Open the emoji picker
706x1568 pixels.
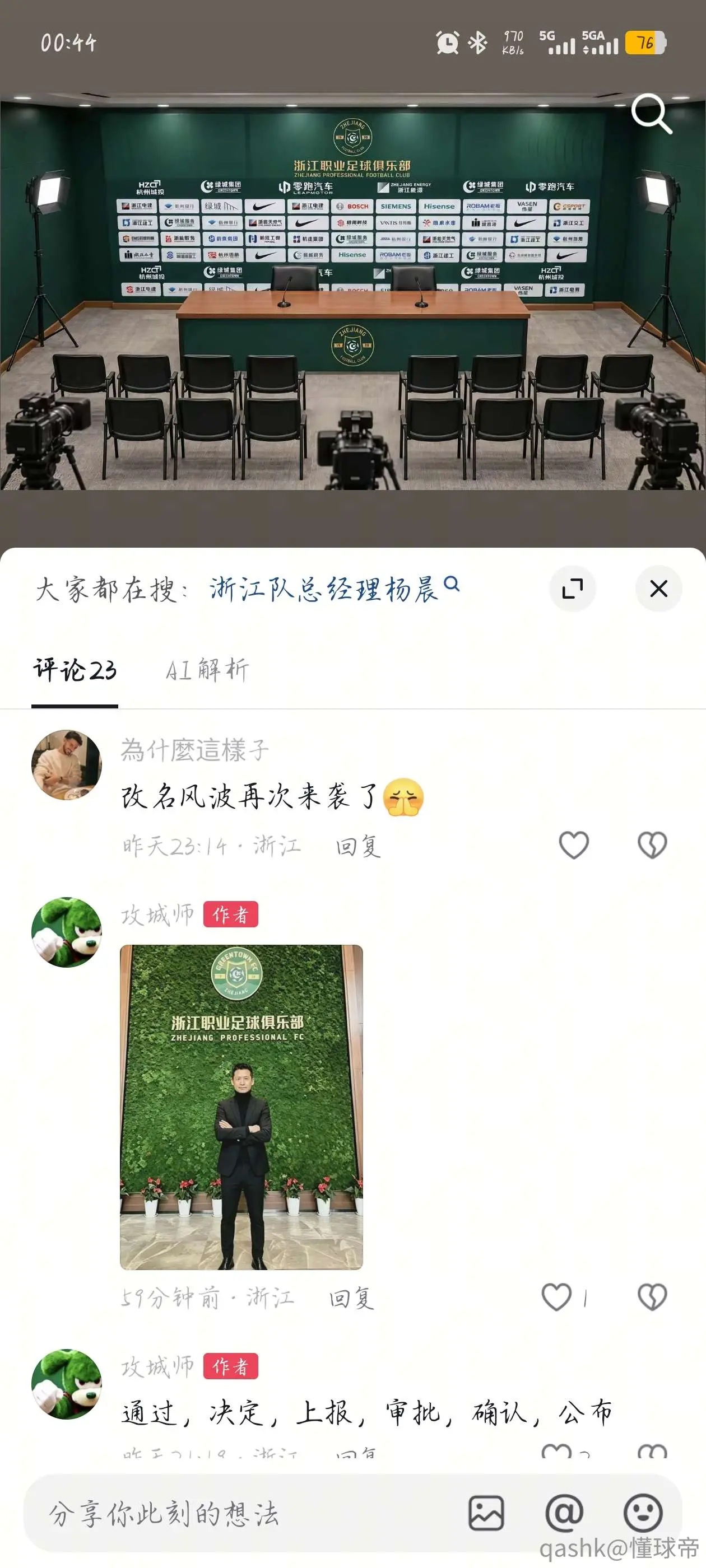point(643,1513)
